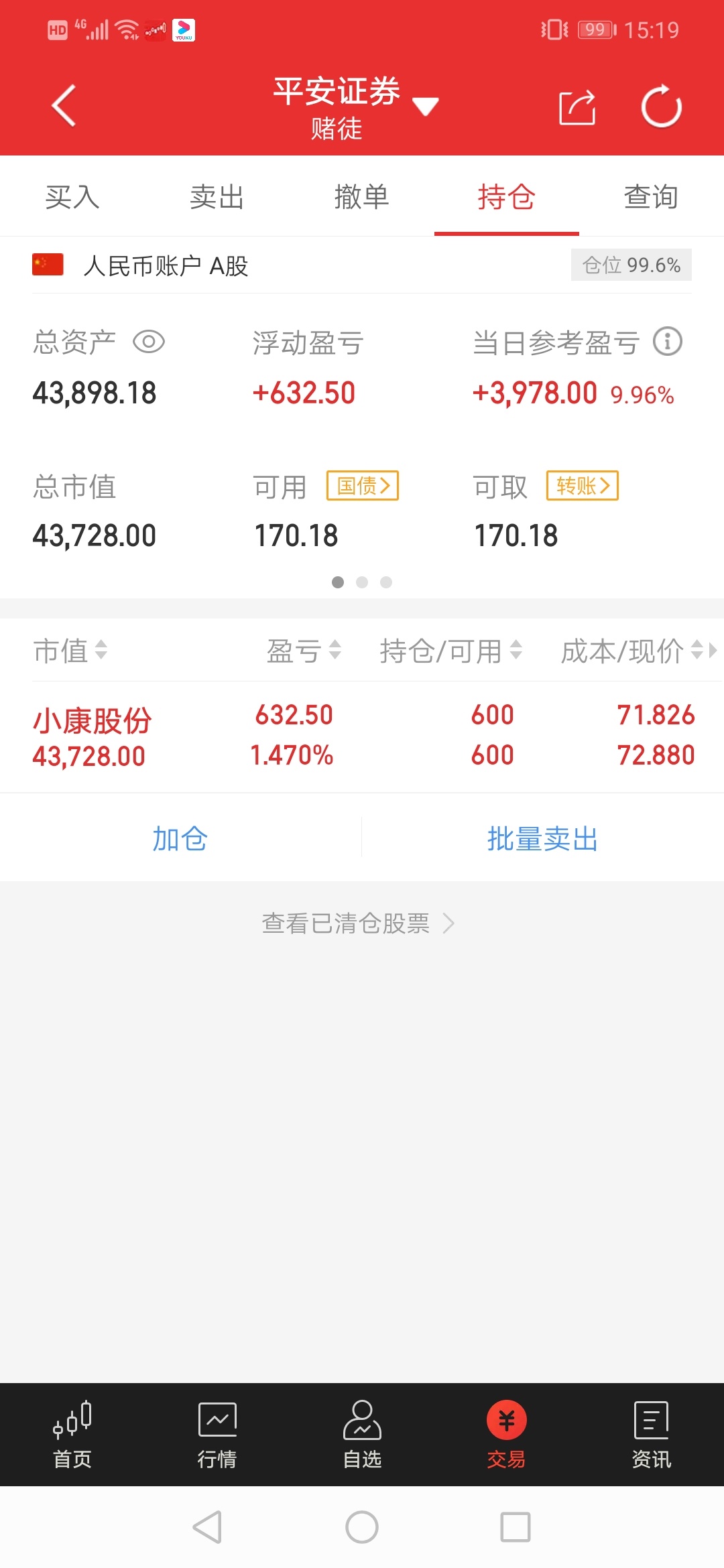Sort holdings by 市值

(x=70, y=651)
